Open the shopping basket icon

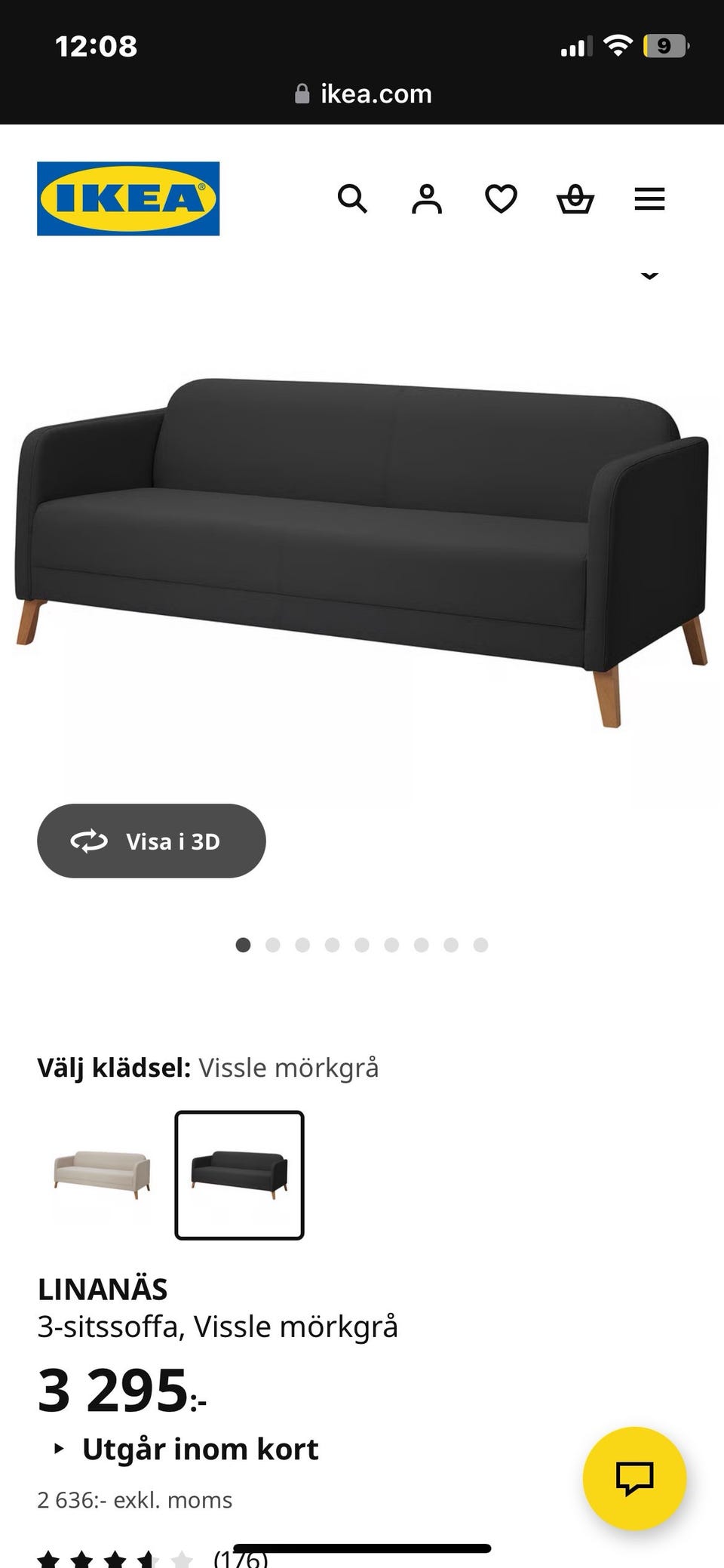pos(575,199)
